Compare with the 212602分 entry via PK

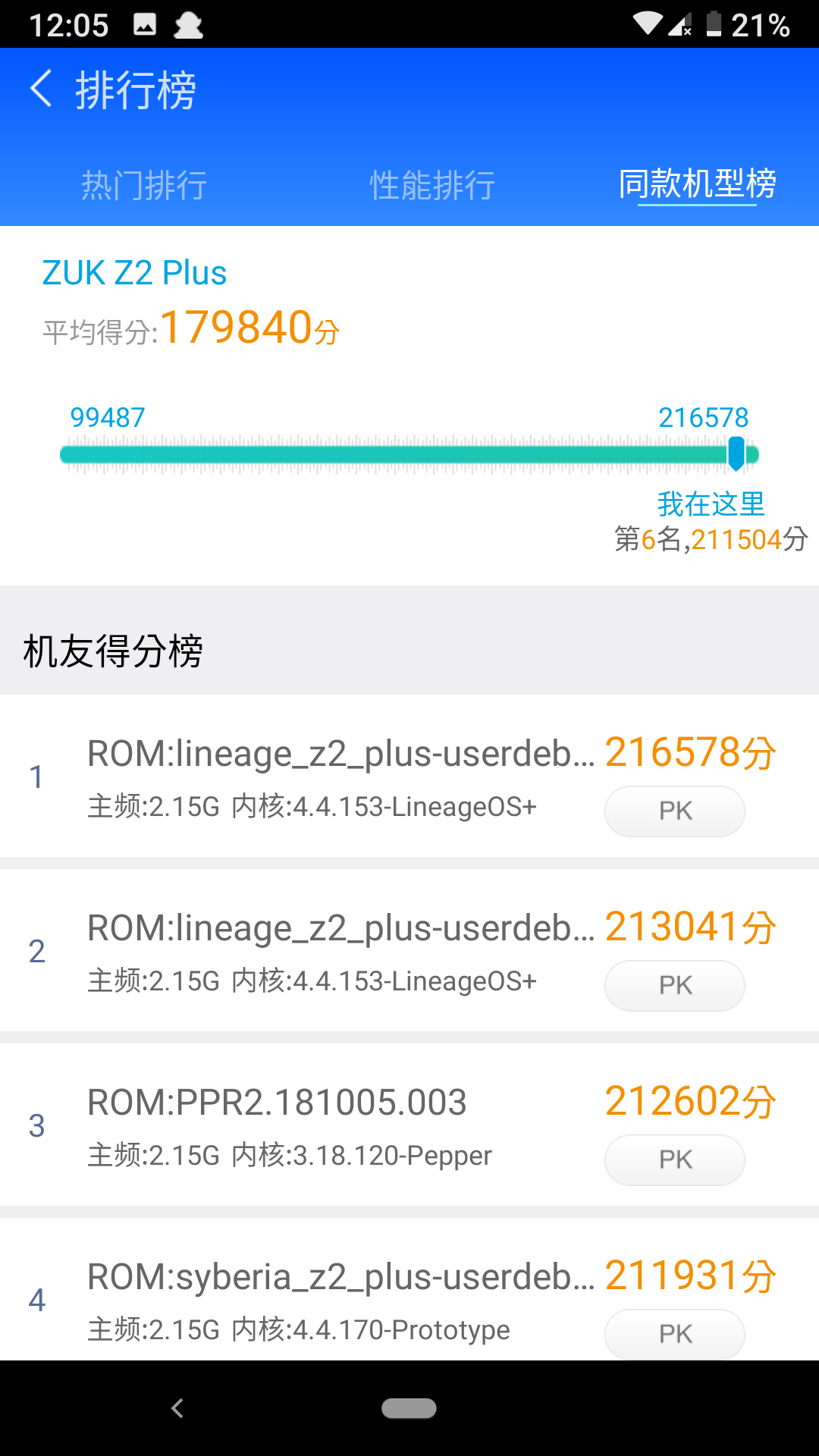click(674, 1159)
